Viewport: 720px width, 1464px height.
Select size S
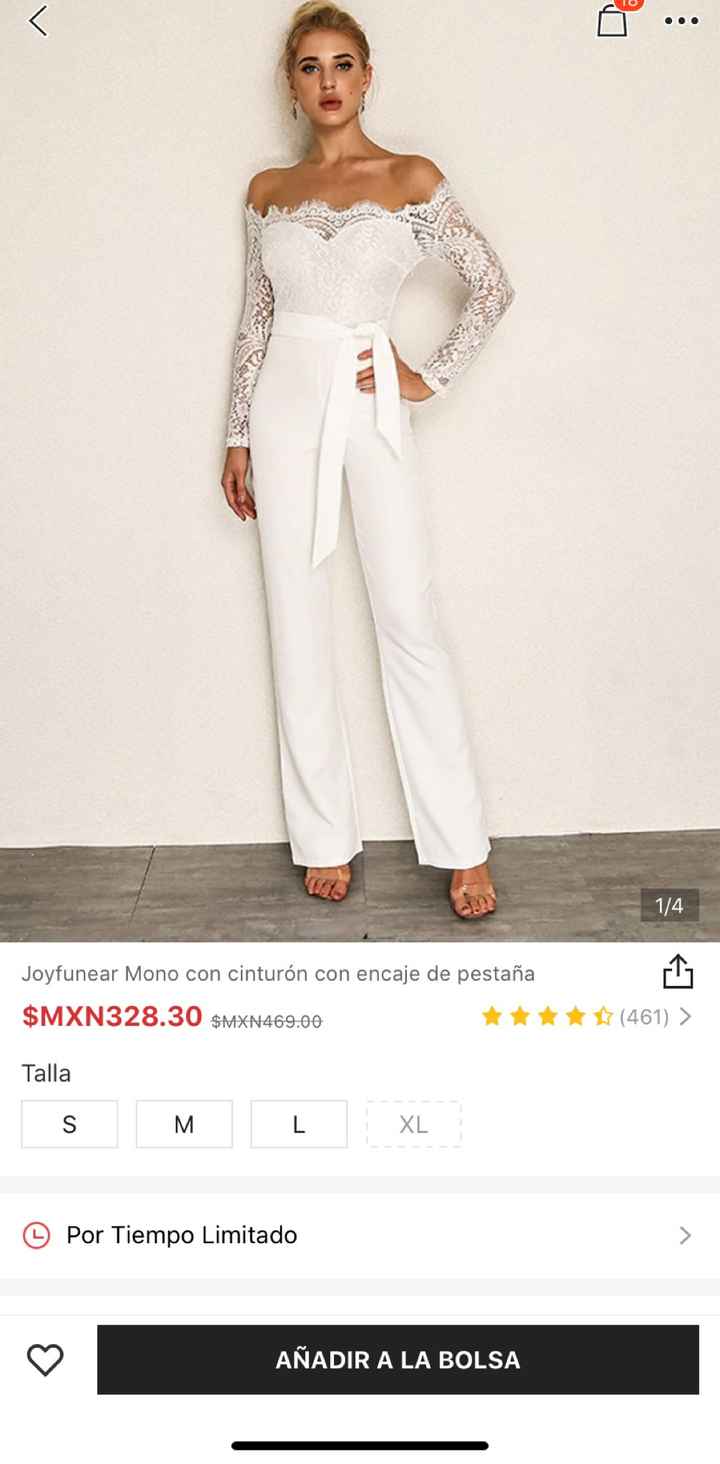click(x=69, y=1124)
